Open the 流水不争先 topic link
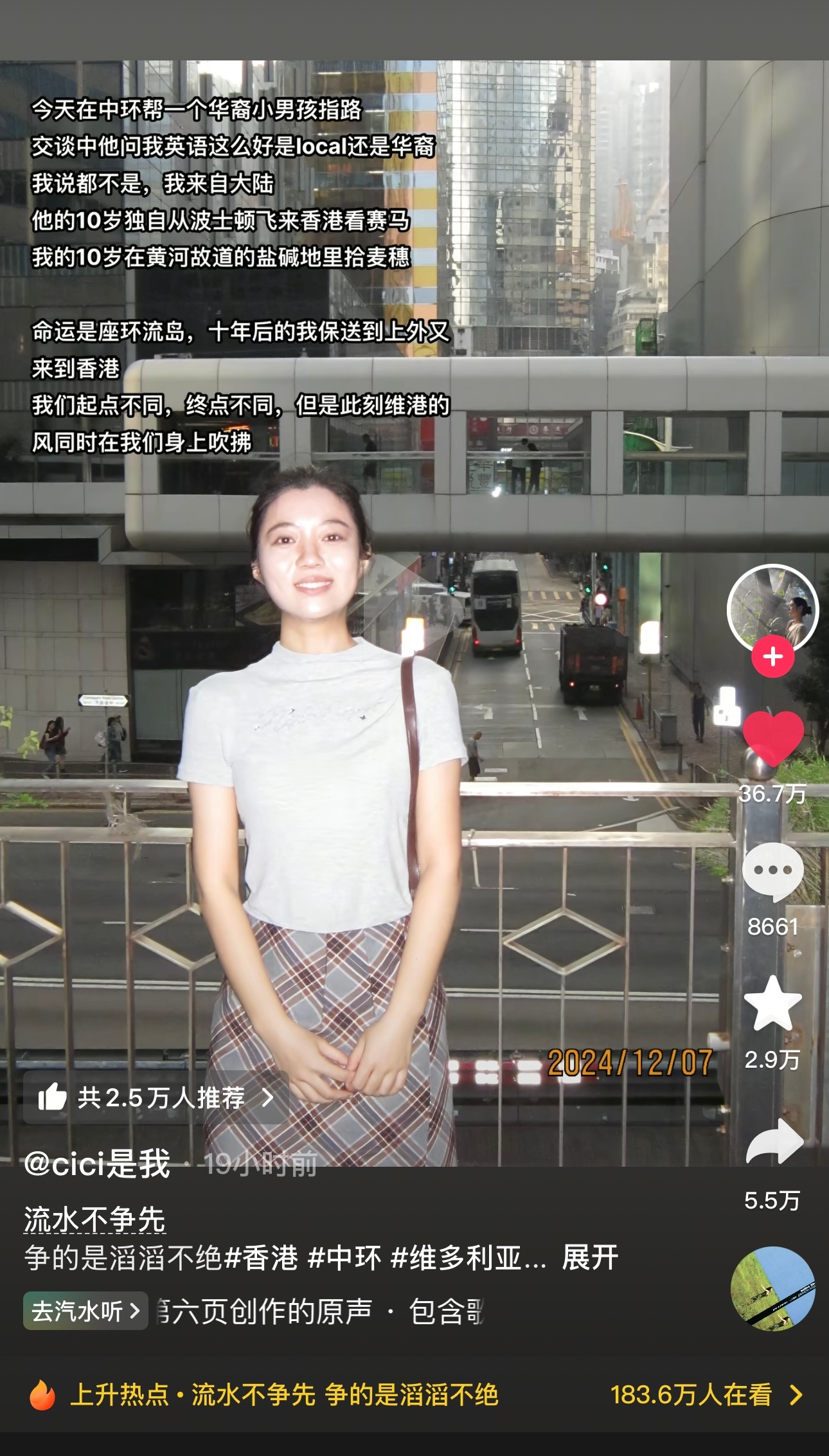Viewport: 829px width, 1456px height. 95,1219
